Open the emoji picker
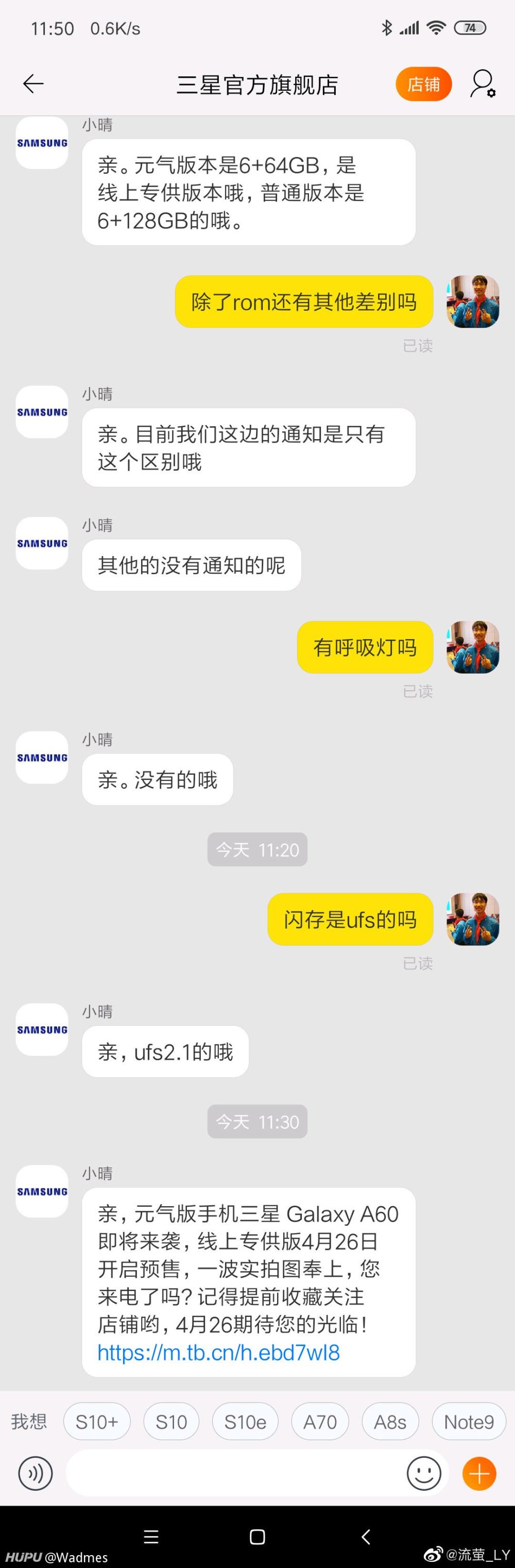 coord(424,1474)
